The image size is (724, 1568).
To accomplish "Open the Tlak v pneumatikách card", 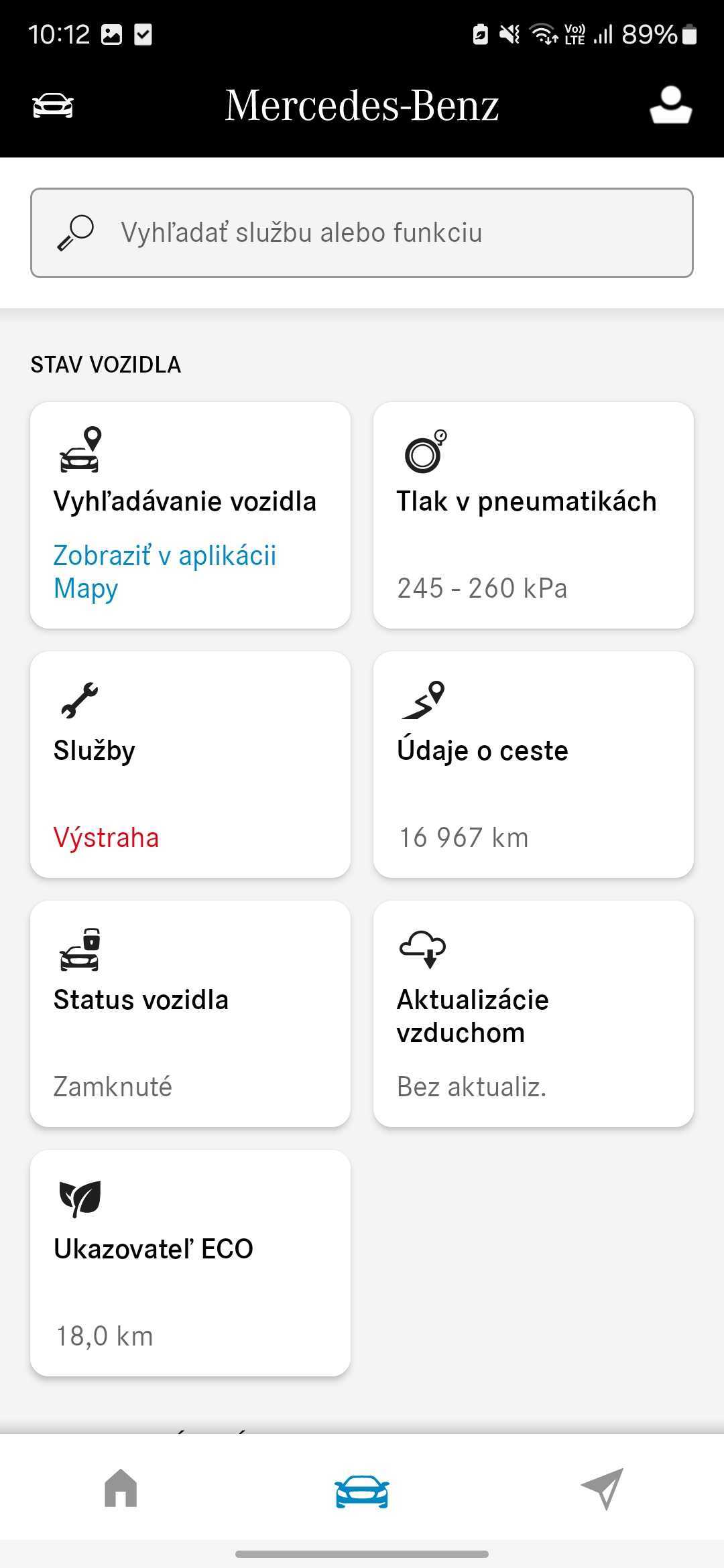I will [x=534, y=515].
